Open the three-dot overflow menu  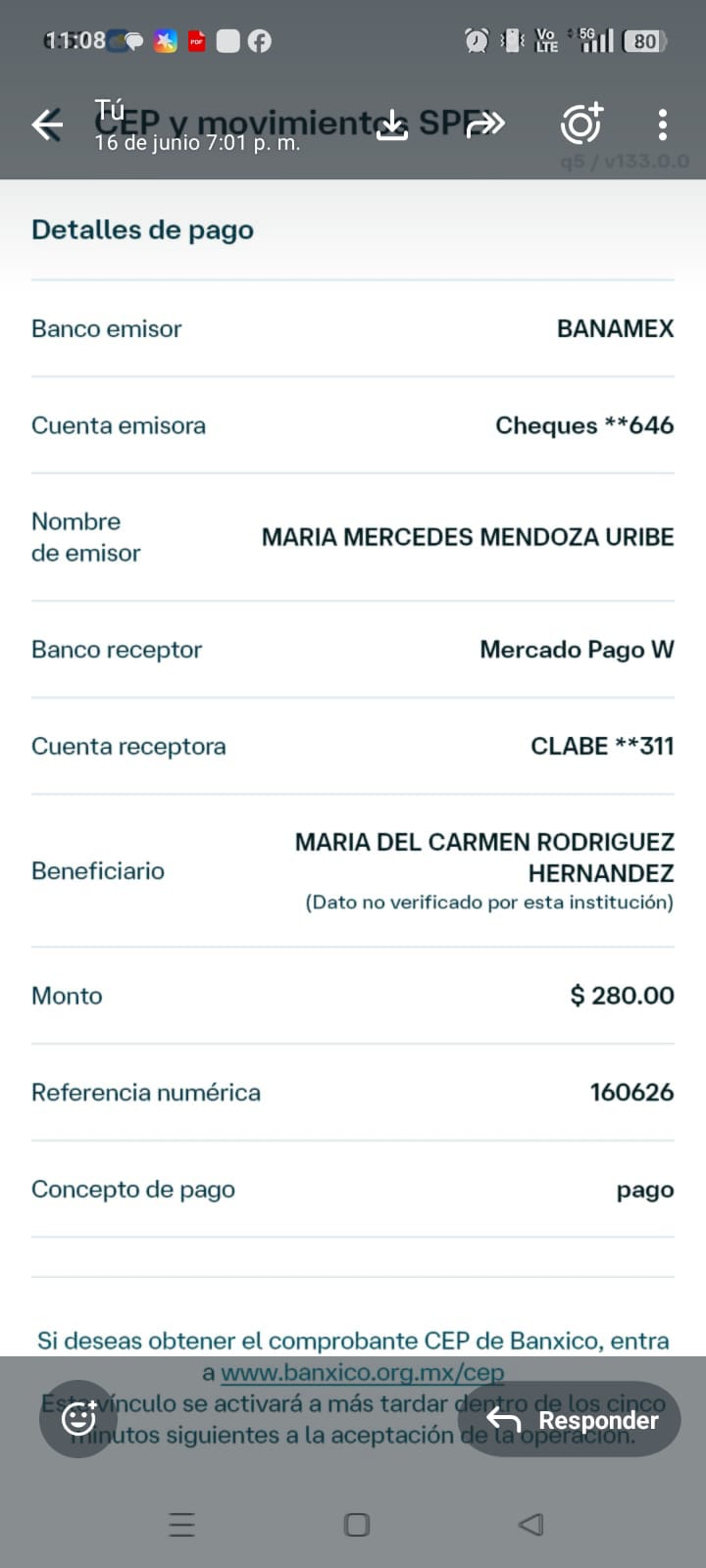coord(663,124)
